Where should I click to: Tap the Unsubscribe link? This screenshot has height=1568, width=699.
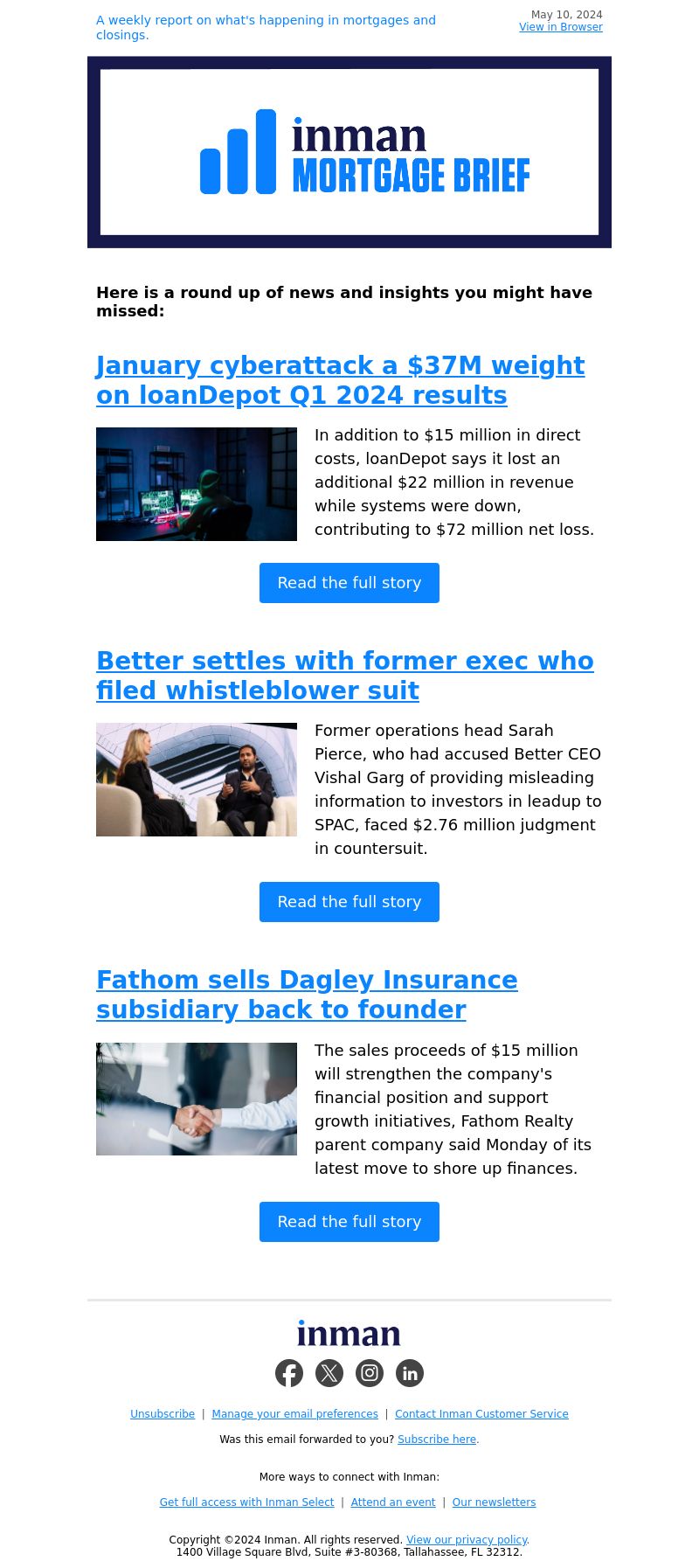click(163, 1414)
